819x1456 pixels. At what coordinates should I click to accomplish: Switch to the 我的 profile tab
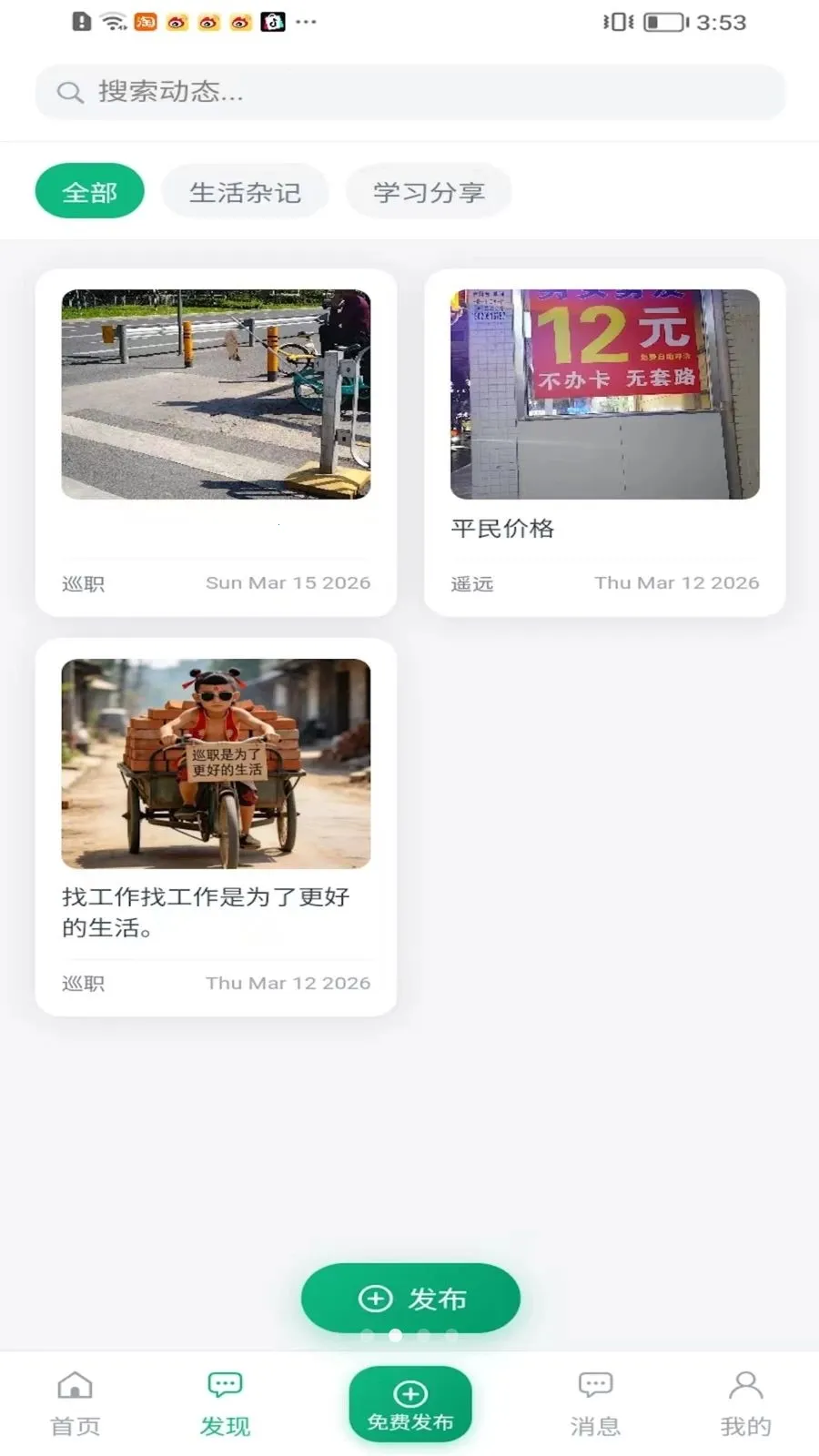745,1403
